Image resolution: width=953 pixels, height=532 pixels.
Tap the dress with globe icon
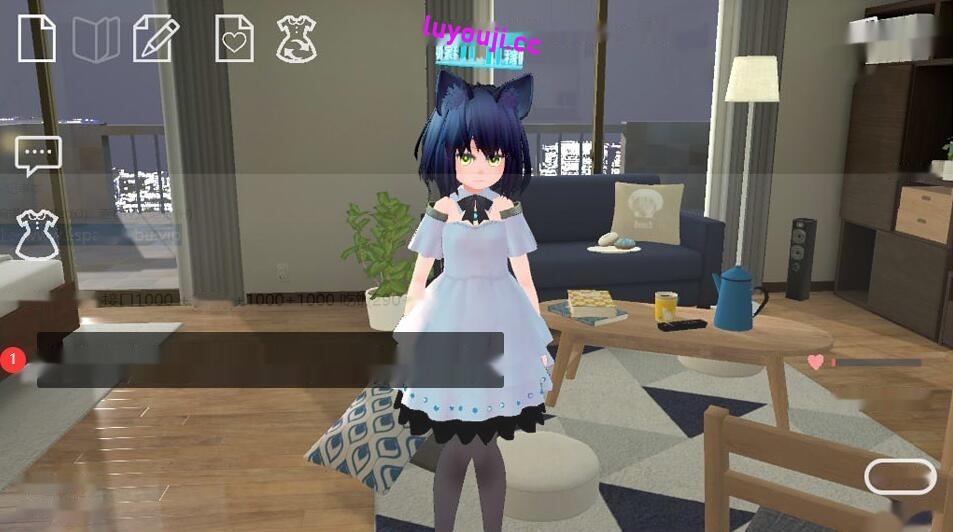296,39
